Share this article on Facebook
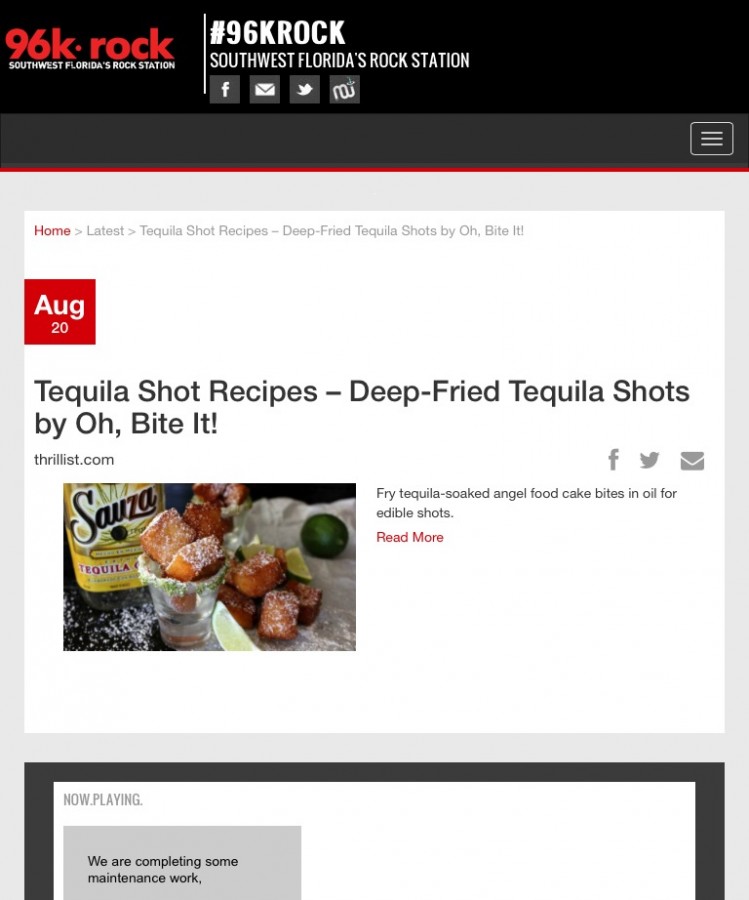Viewport: 749px width, 900px height. [x=614, y=459]
